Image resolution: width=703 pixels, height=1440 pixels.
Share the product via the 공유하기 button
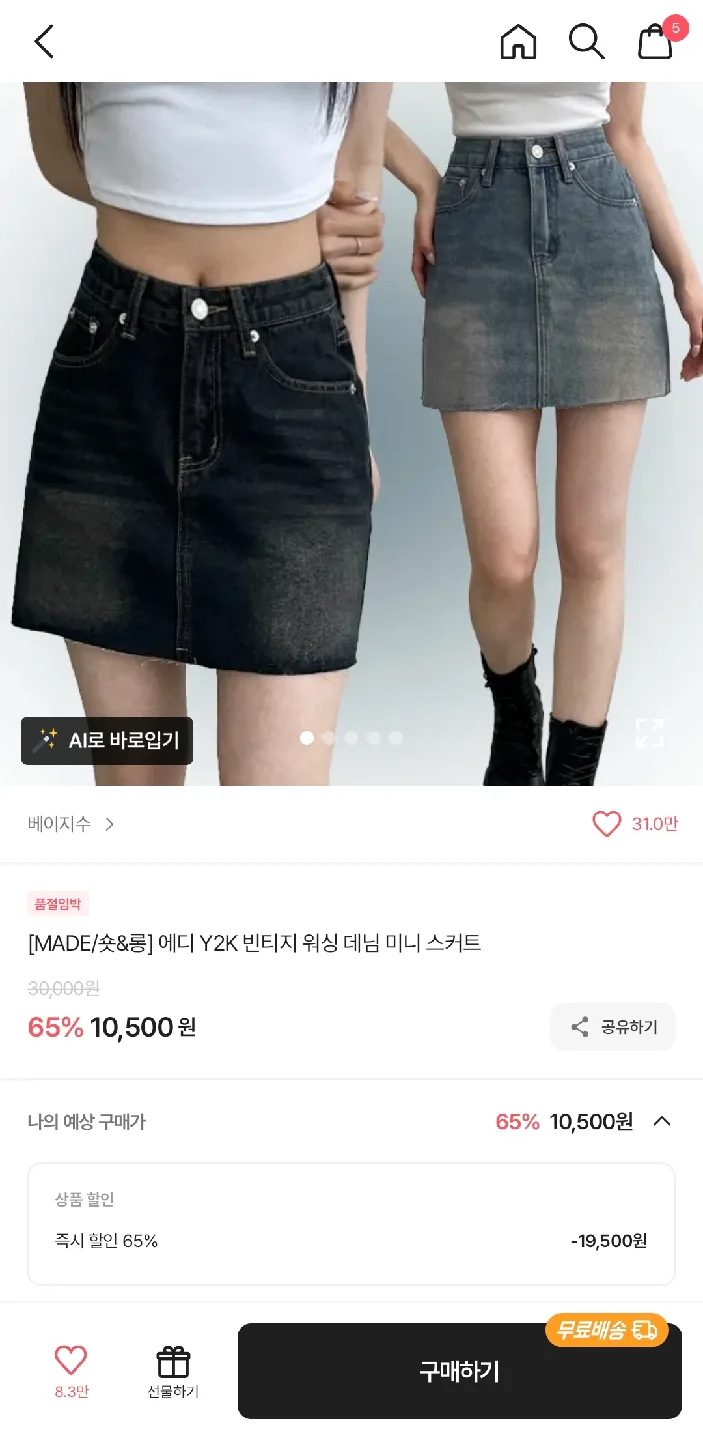pyautogui.click(x=613, y=1027)
